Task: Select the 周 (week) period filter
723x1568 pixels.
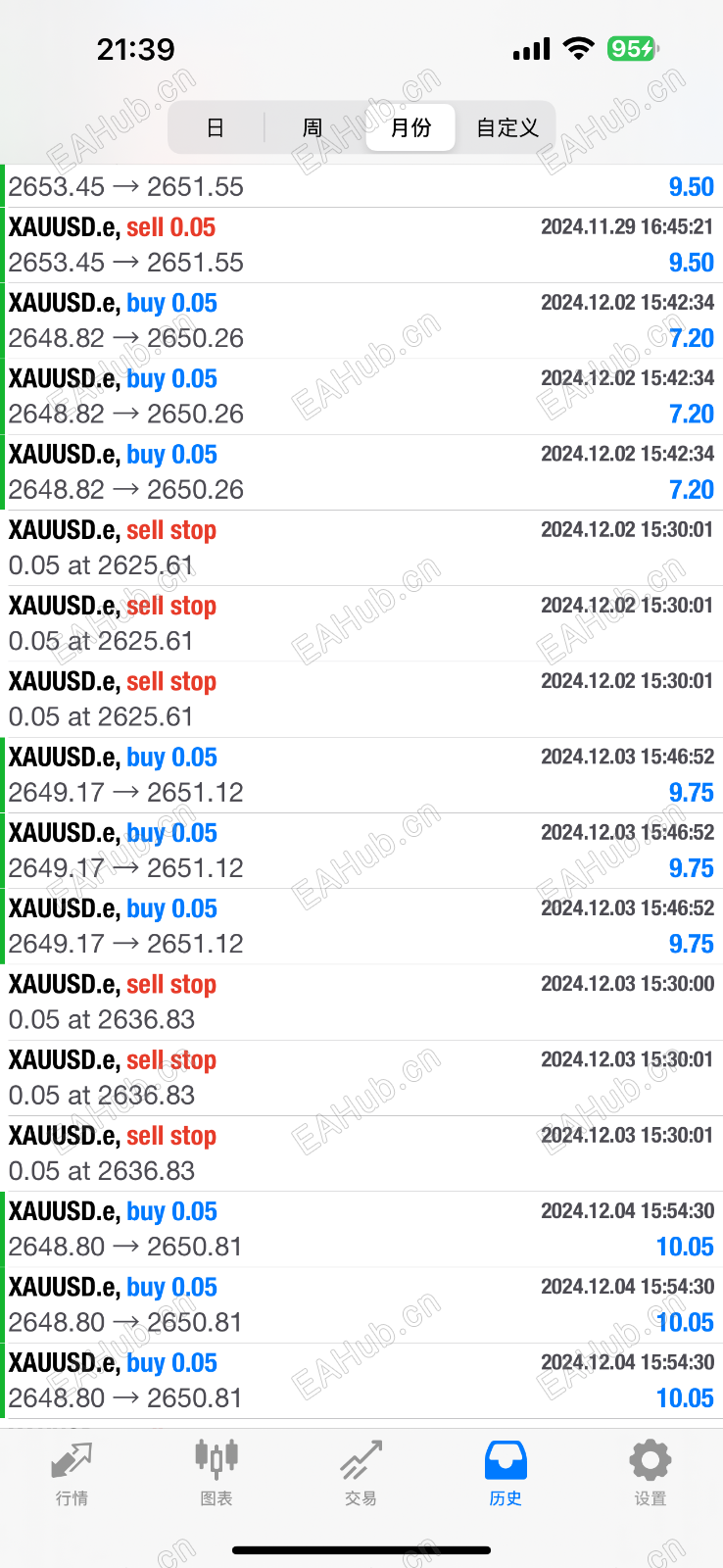Action: (x=313, y=127)
